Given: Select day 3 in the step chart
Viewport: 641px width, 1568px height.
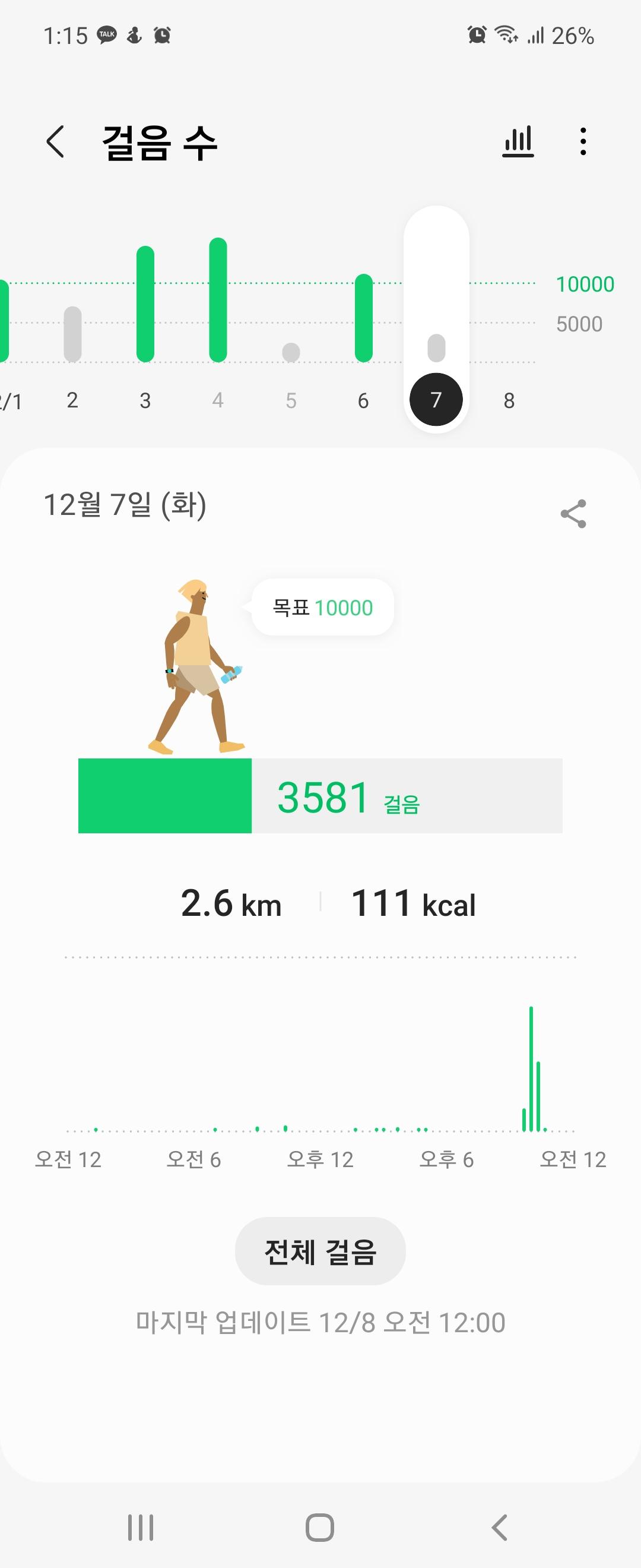Looking at the screenshot, I should (x=145, y=400).
